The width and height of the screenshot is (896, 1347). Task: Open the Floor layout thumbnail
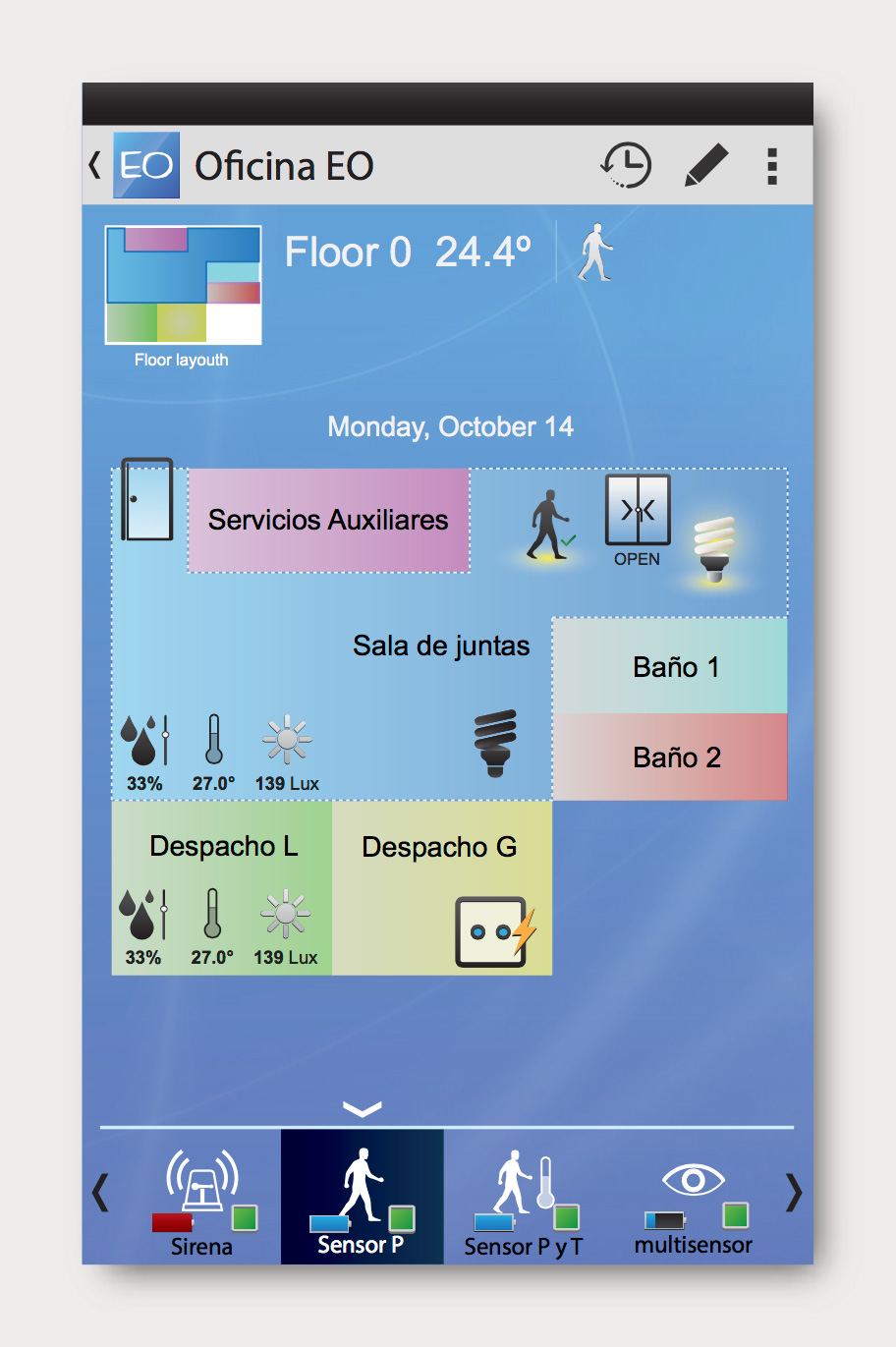[184, 285]
